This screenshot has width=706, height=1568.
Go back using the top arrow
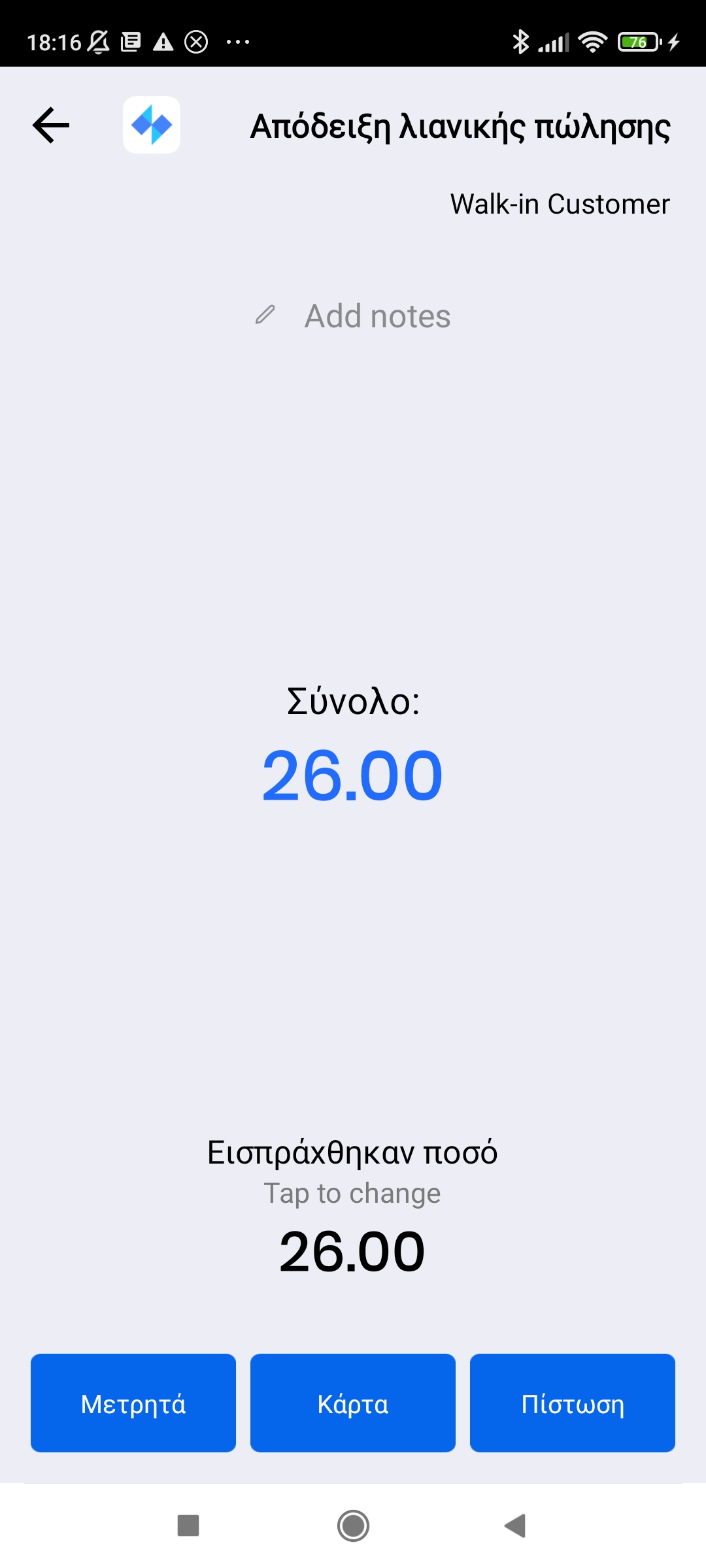tap(51, 125)
